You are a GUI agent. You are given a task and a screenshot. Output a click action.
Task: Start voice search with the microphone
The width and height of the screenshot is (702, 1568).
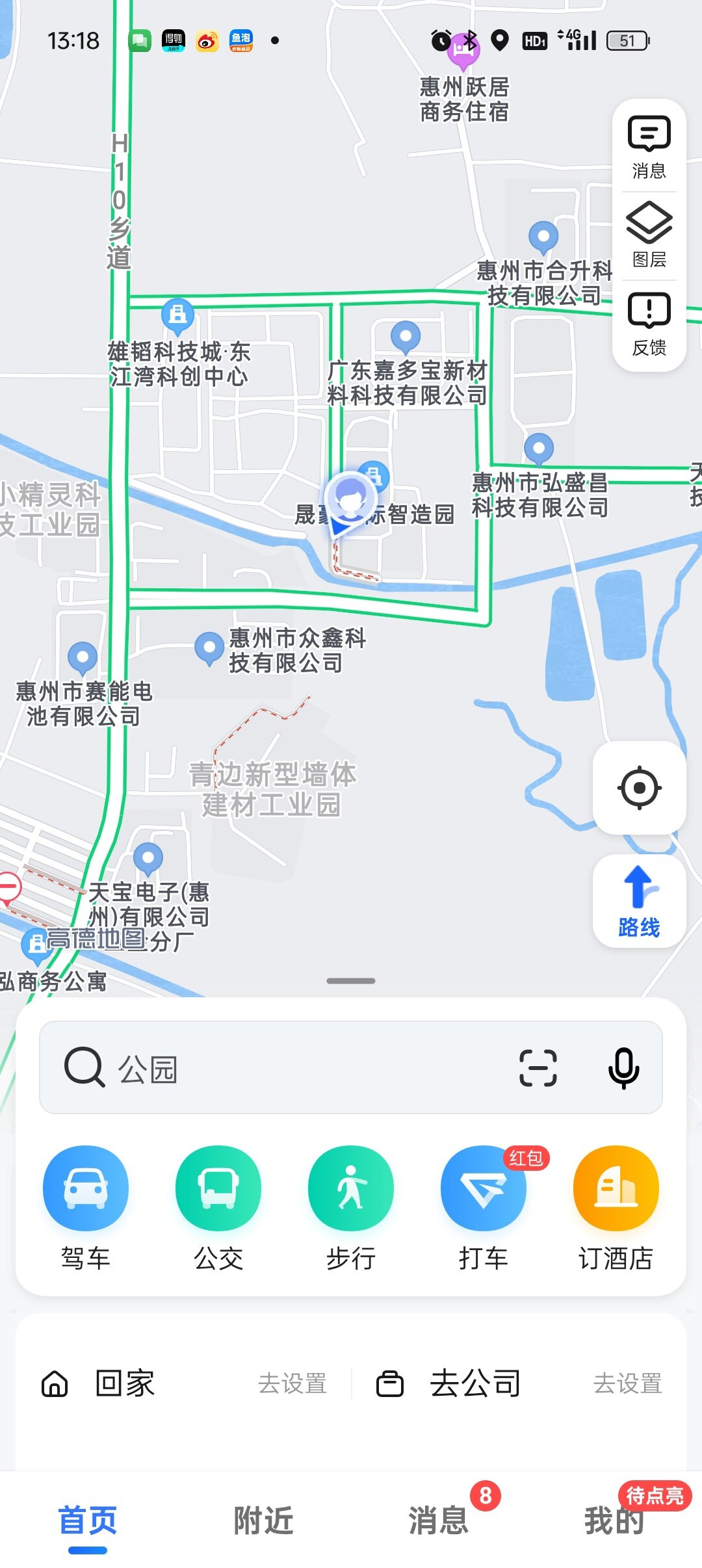tap(623, 1067)
